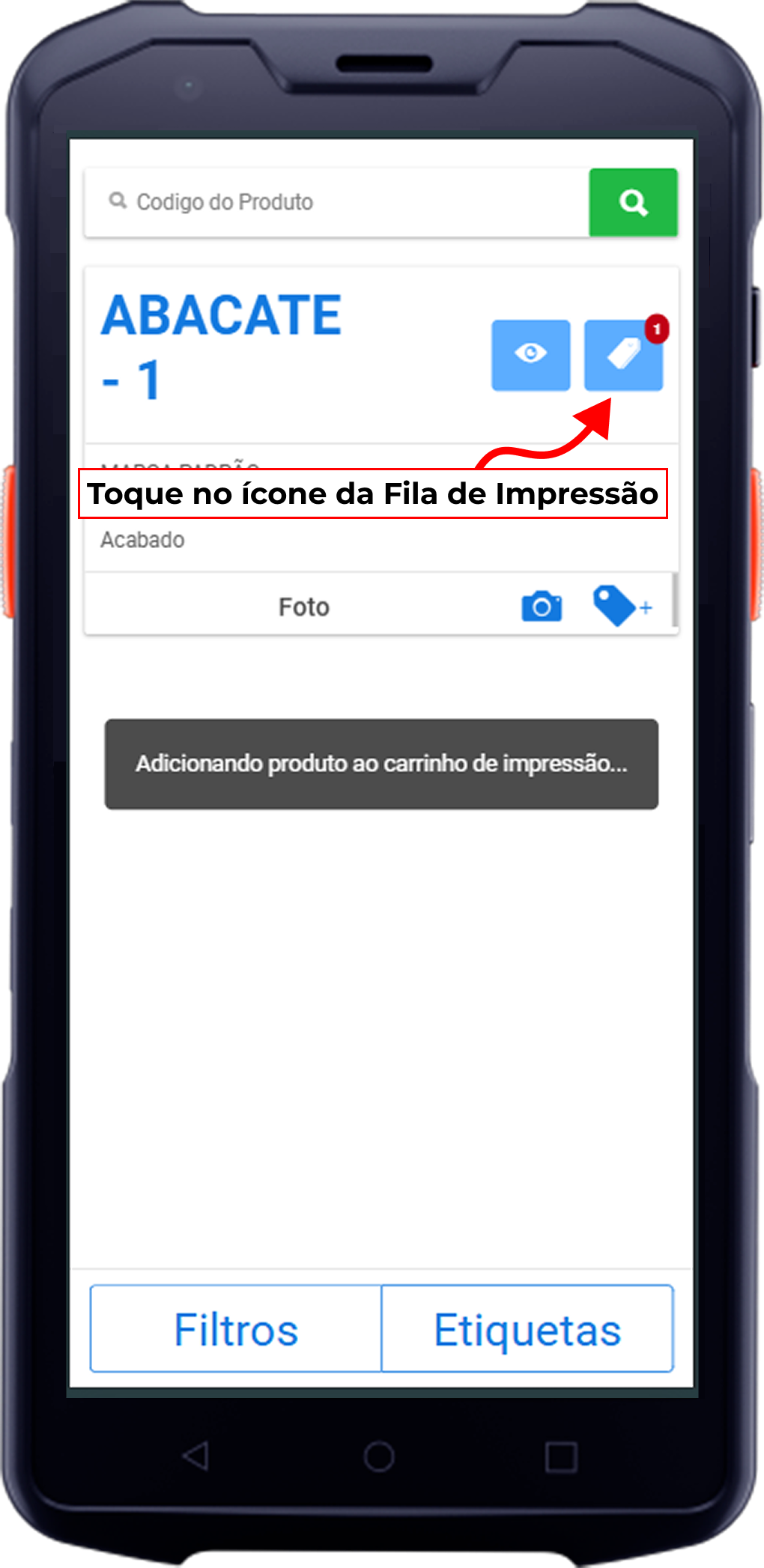The height and width of the screenshot is (1568, 764).
Task: Open the print queue tag icon
Action: coord(623,355)
